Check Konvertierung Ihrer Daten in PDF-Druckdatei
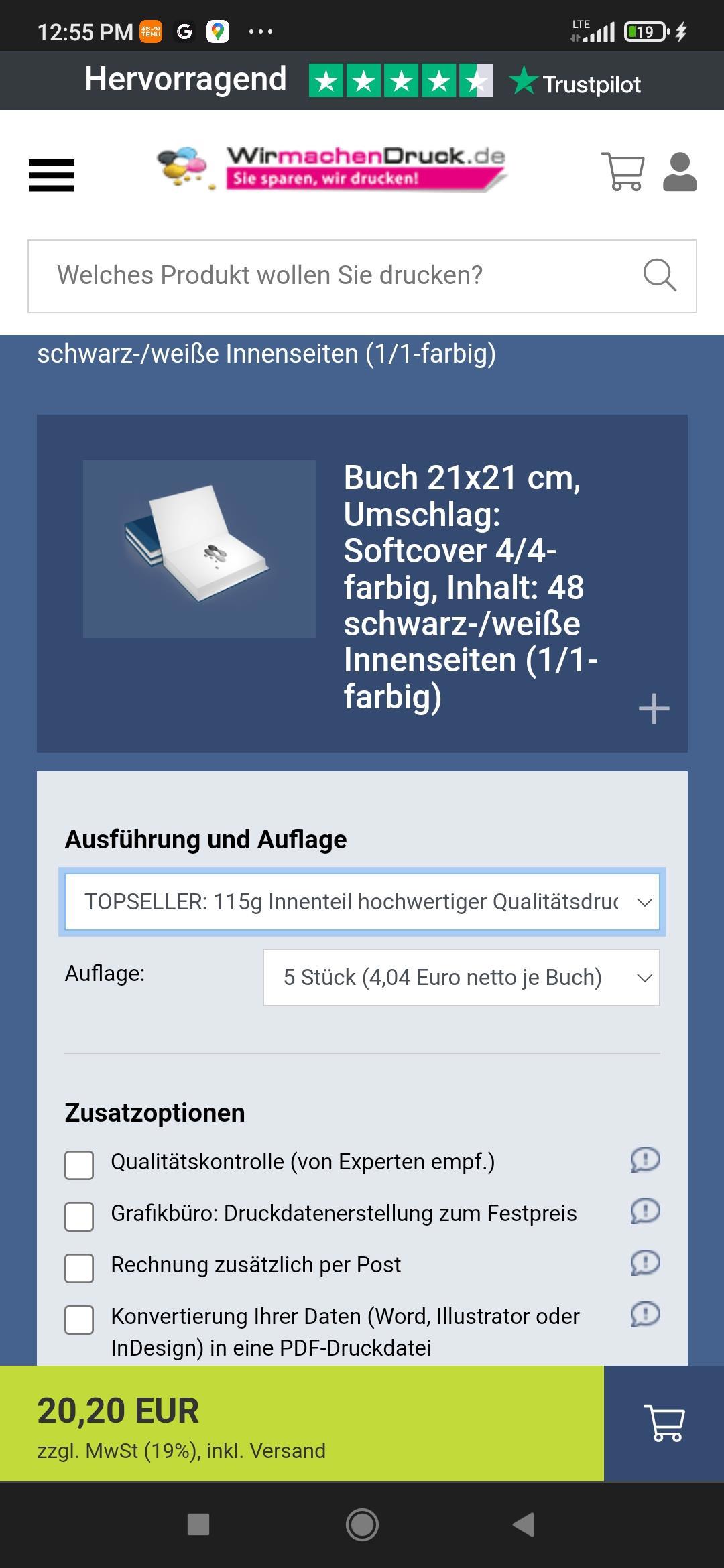Image resolution: width=724 pixels, height=1568 pixels. (79, 1319)
